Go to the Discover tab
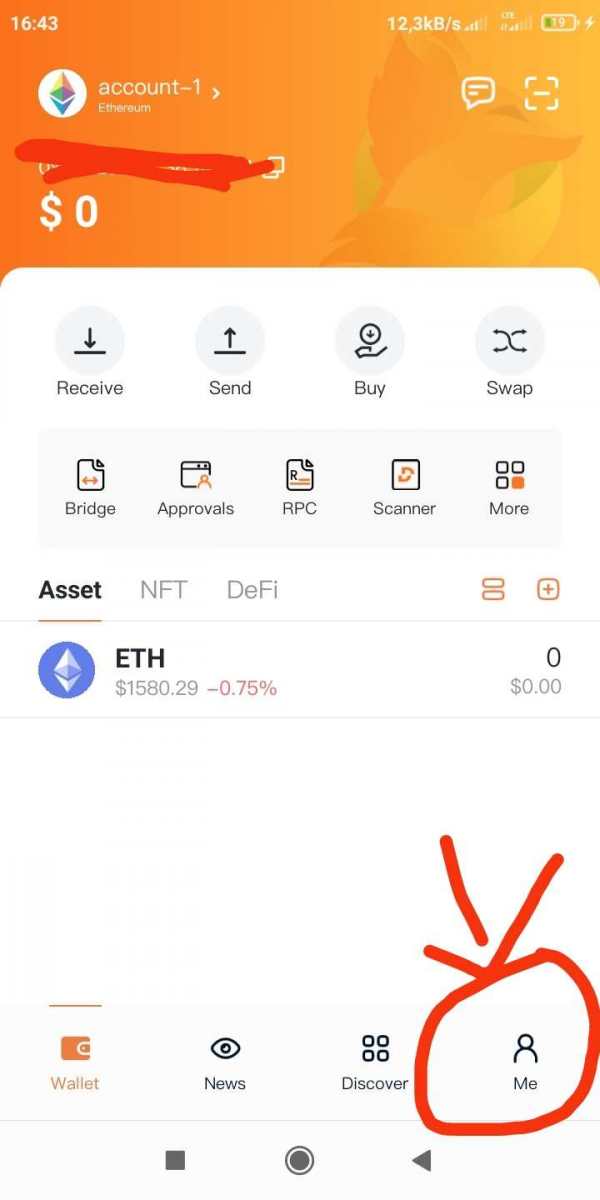The image size is (600, 1200). (x=375, y=1062)
